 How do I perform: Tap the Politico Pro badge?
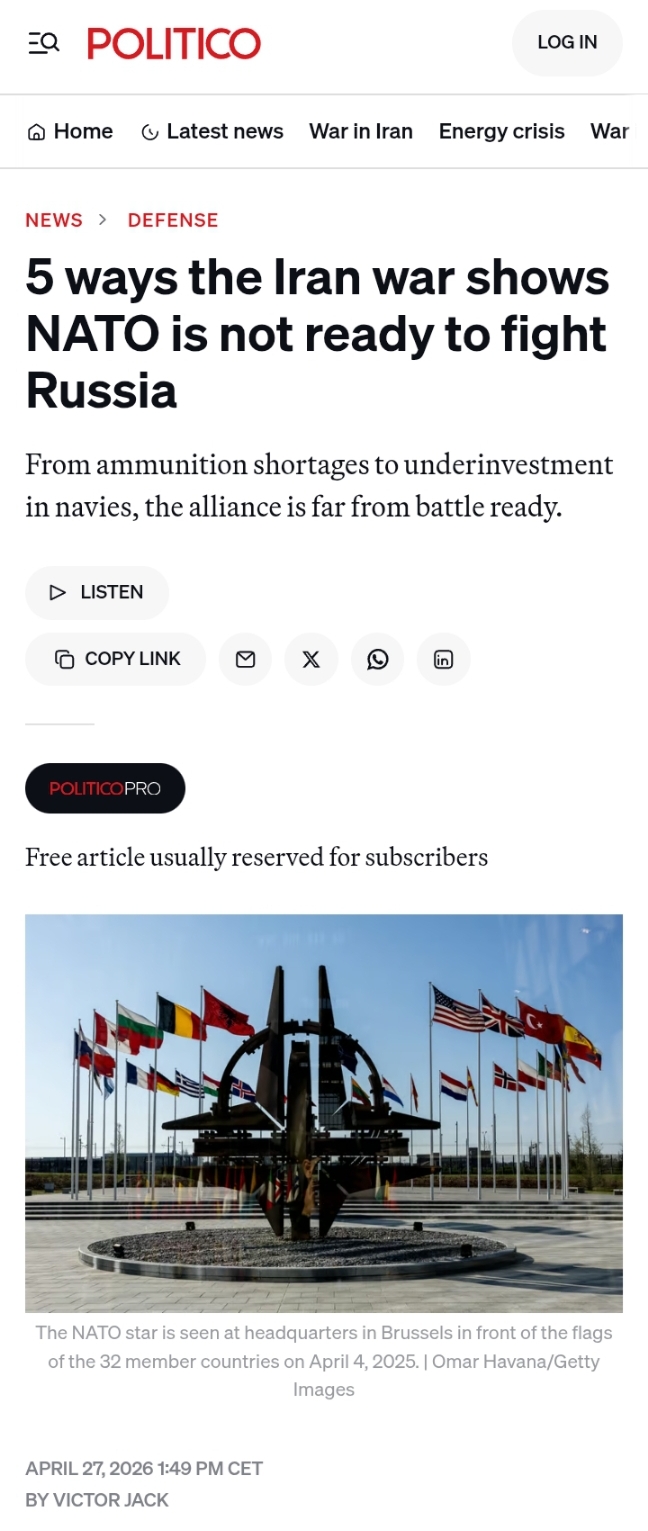coord(105,788)
